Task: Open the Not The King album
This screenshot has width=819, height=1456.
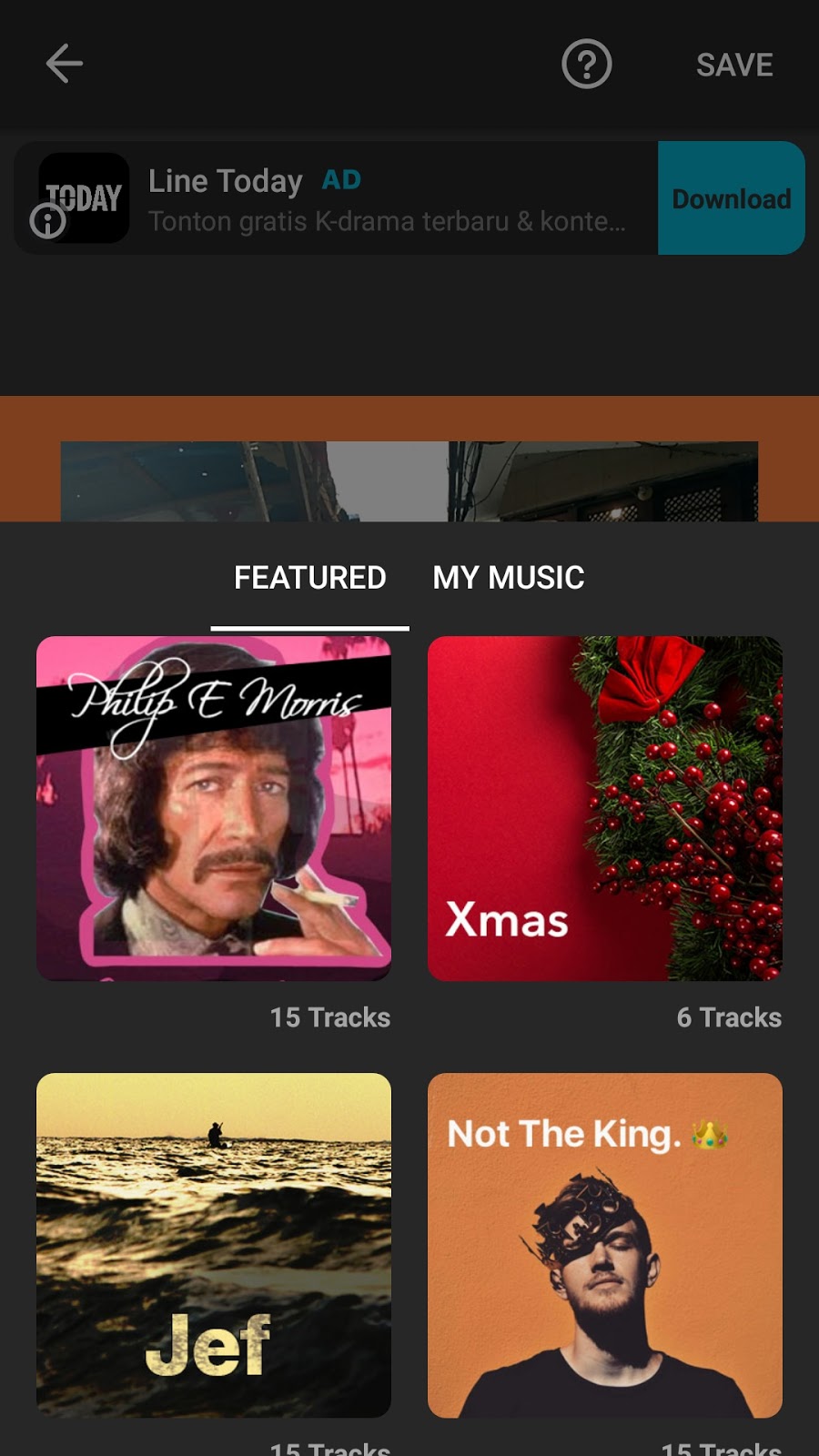Action: 605,1245
